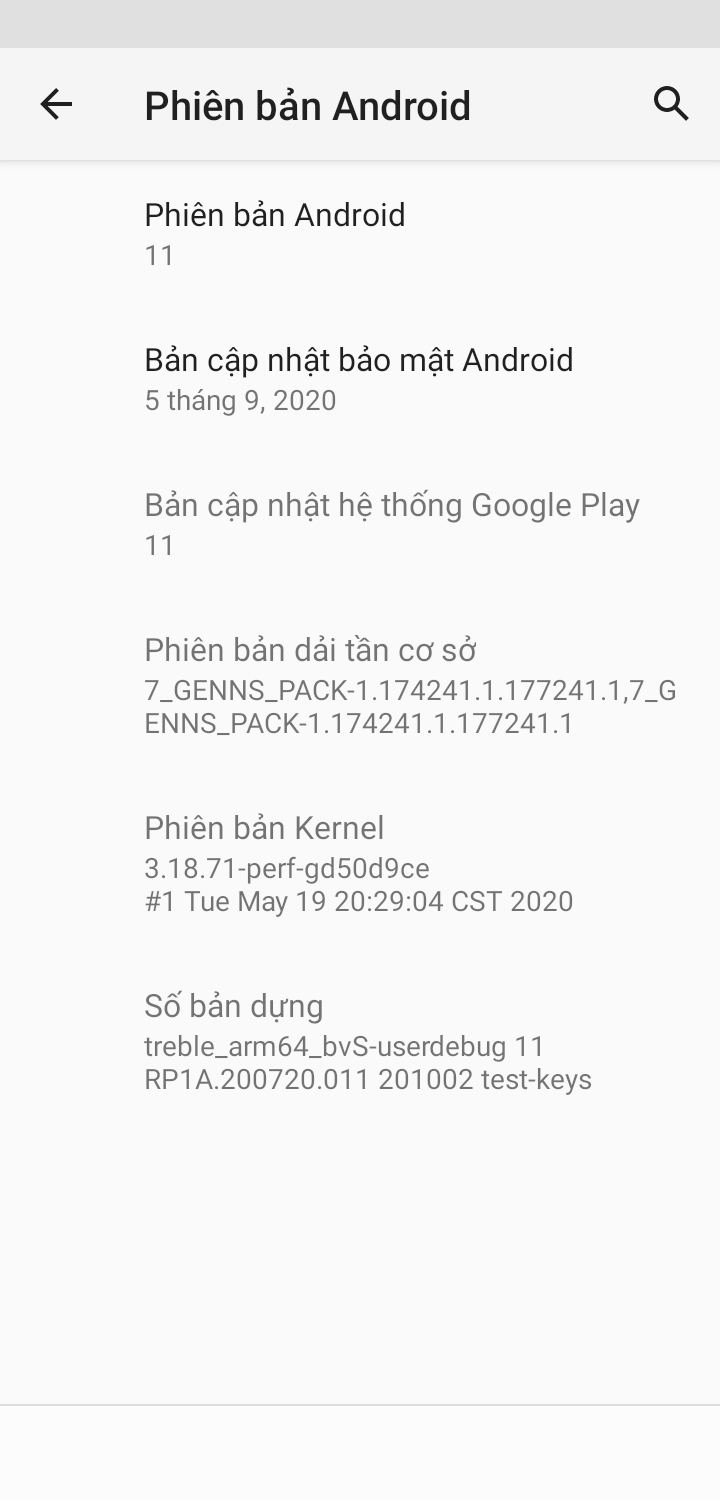Open Bản cập nhật bảo mật Android
This screenshot has width=720, height=1500.
coord(360,379)
